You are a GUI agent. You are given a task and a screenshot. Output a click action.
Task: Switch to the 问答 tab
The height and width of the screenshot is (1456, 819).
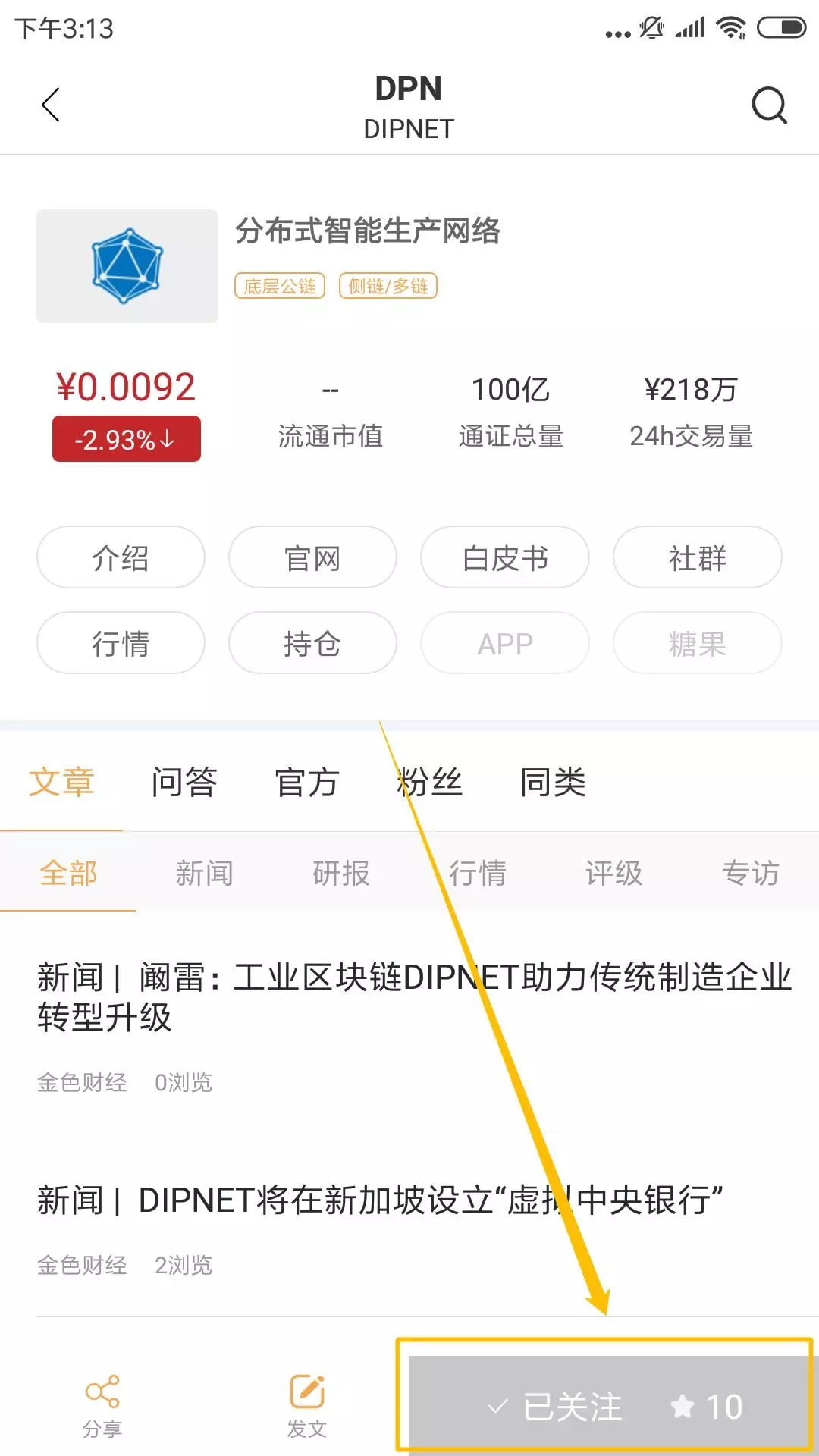[x=184, y=782]
